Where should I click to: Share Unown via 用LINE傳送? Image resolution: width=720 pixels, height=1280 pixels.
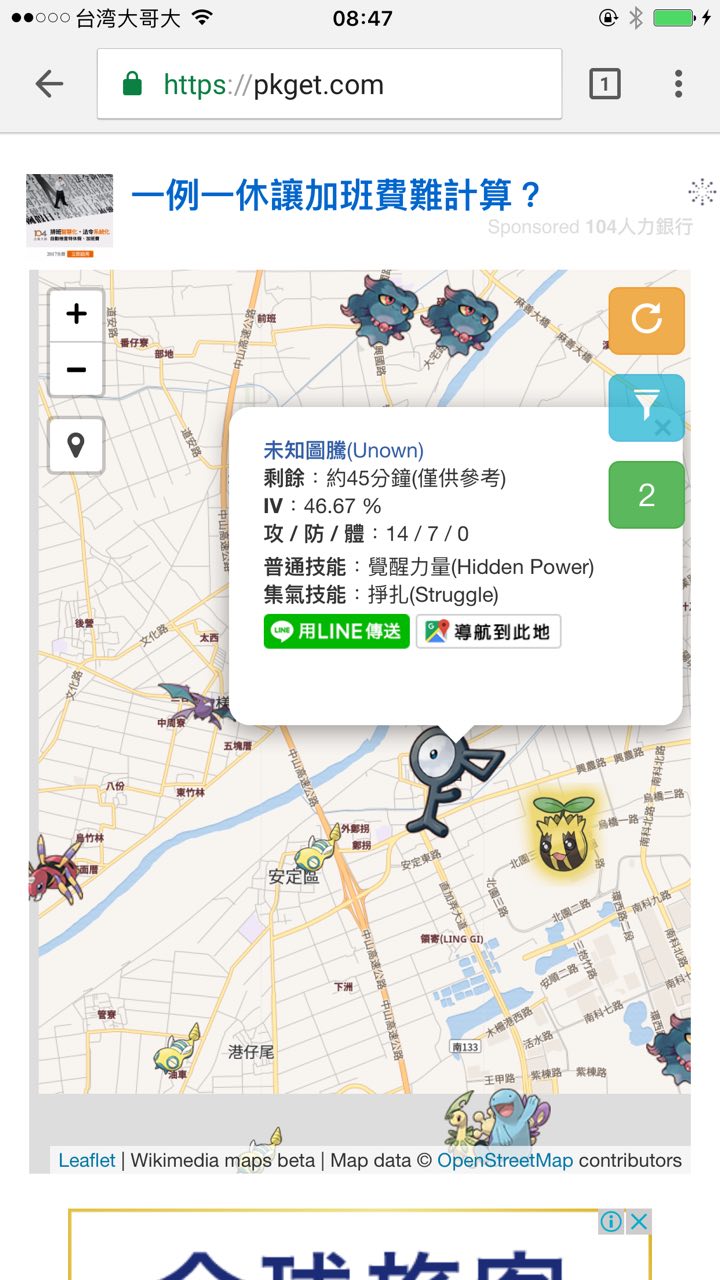pos(336,632)
